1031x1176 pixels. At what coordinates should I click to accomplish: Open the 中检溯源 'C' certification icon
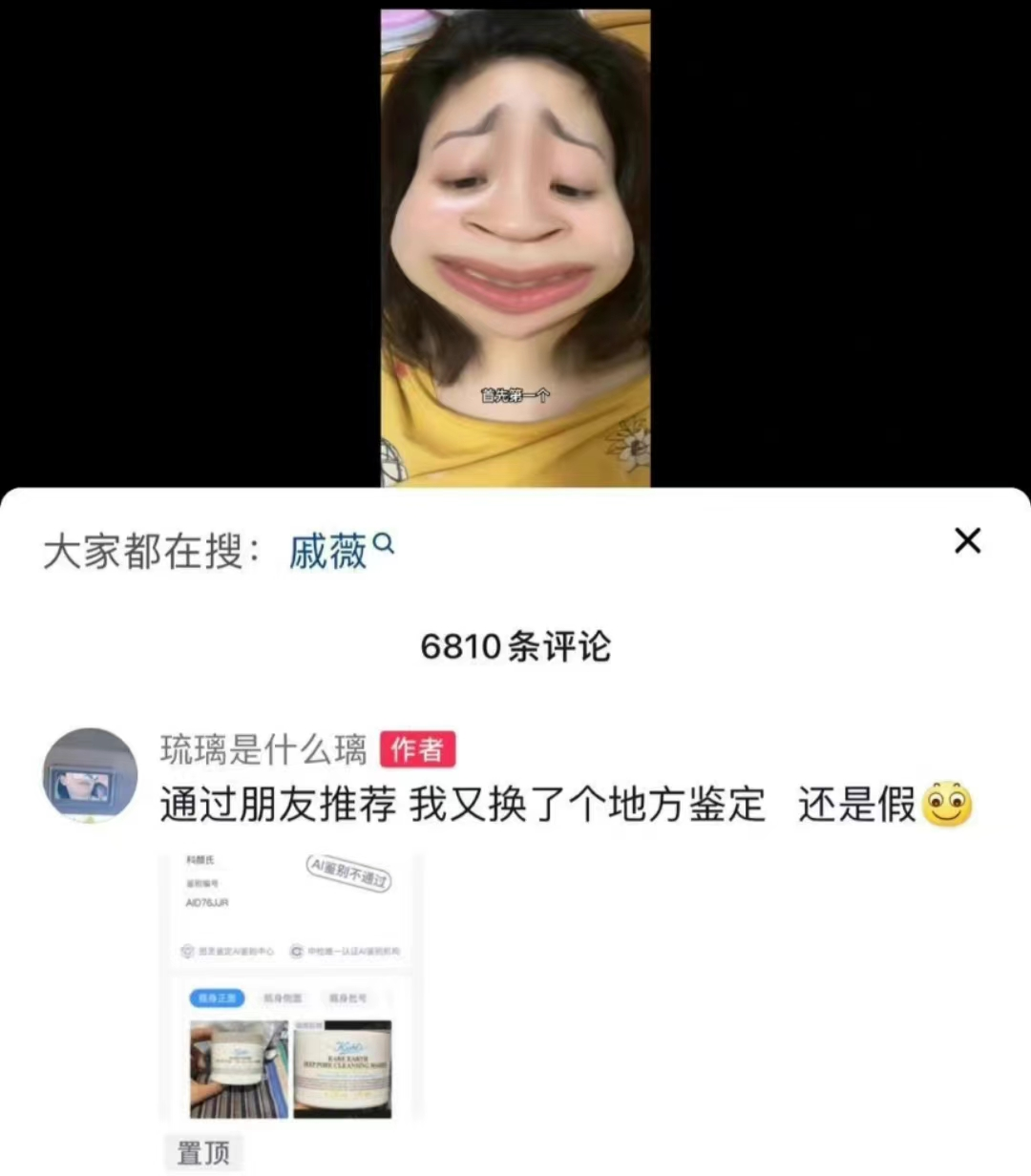297,951
